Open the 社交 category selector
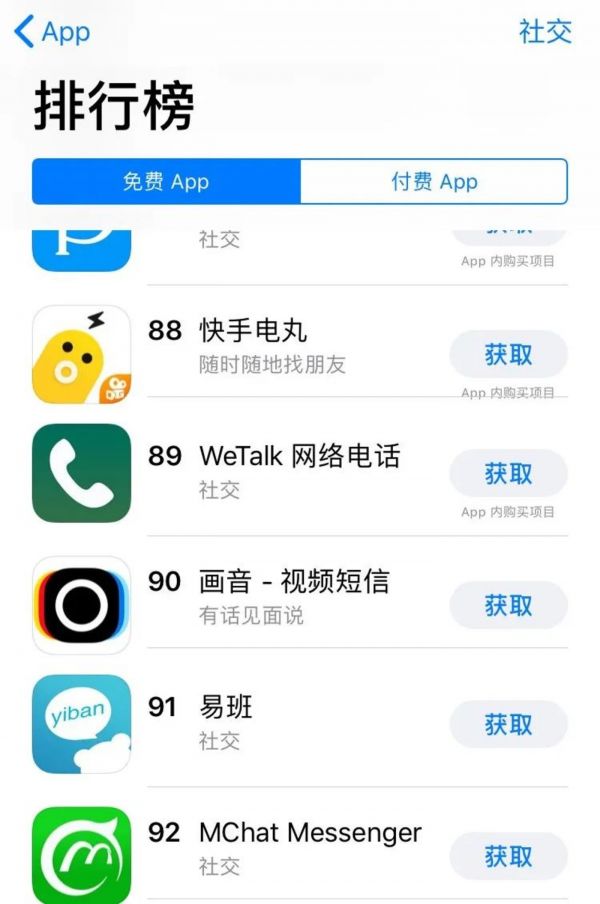The image size is (600, 904). 545,31
